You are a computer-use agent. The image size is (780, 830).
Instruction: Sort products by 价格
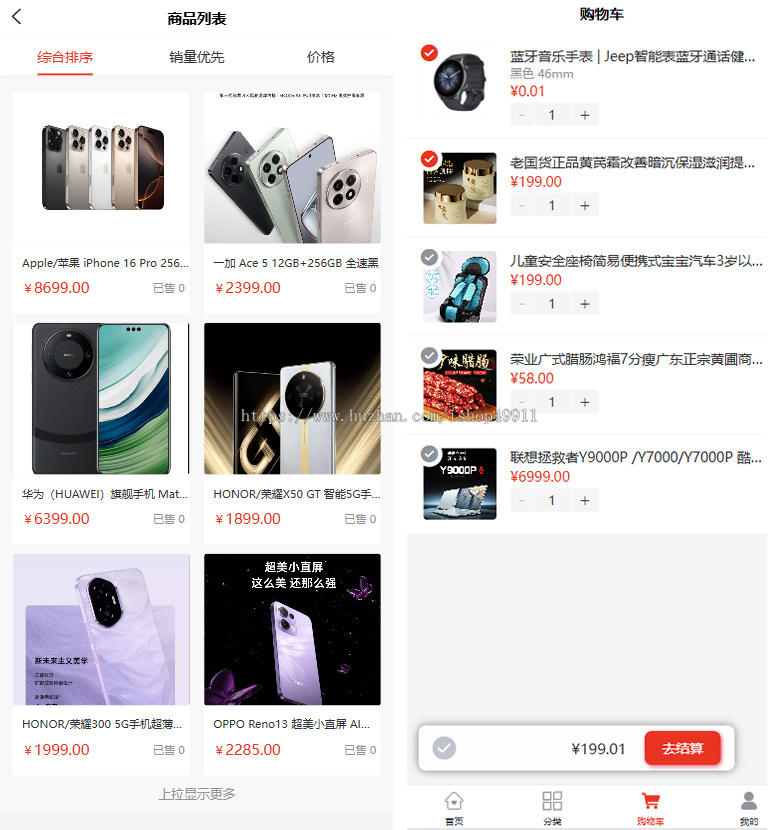[321, 57]
